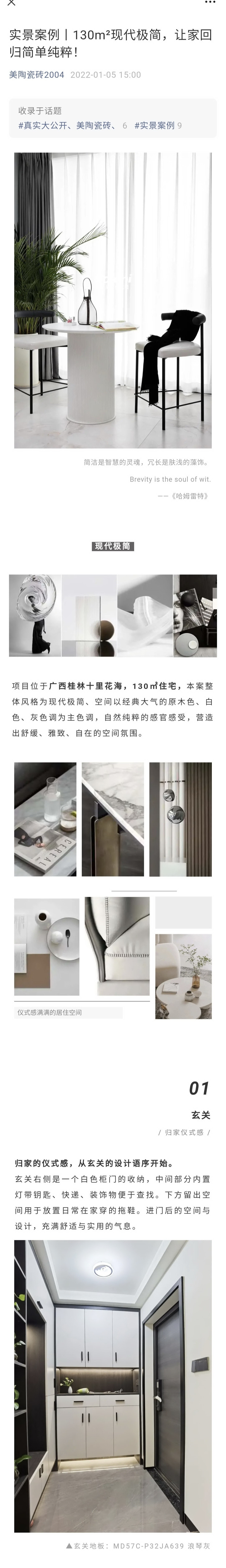
Task: Open the #真实大公开、美陶瓷砖 topic tag
Action: pyautogui.click(x=67, y=125)
